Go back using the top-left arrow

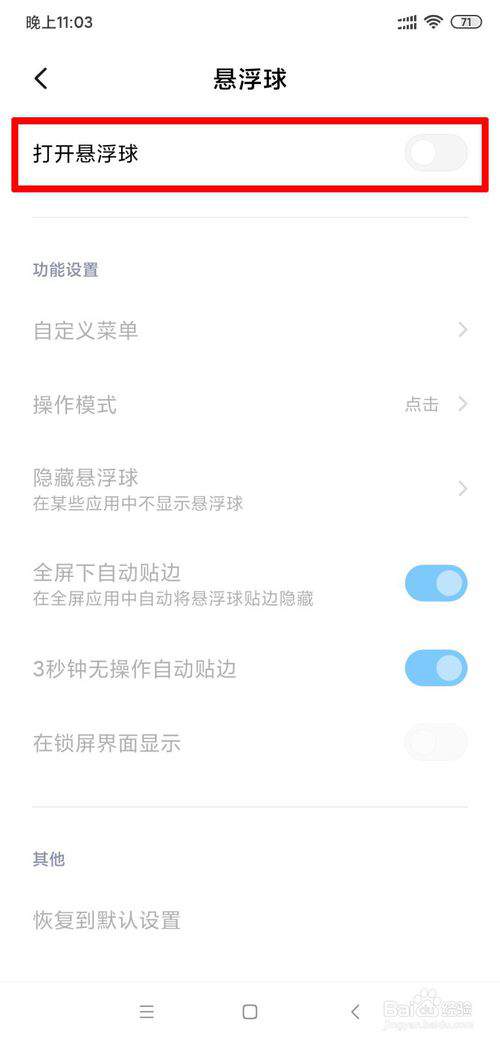[x=41, y=78]
